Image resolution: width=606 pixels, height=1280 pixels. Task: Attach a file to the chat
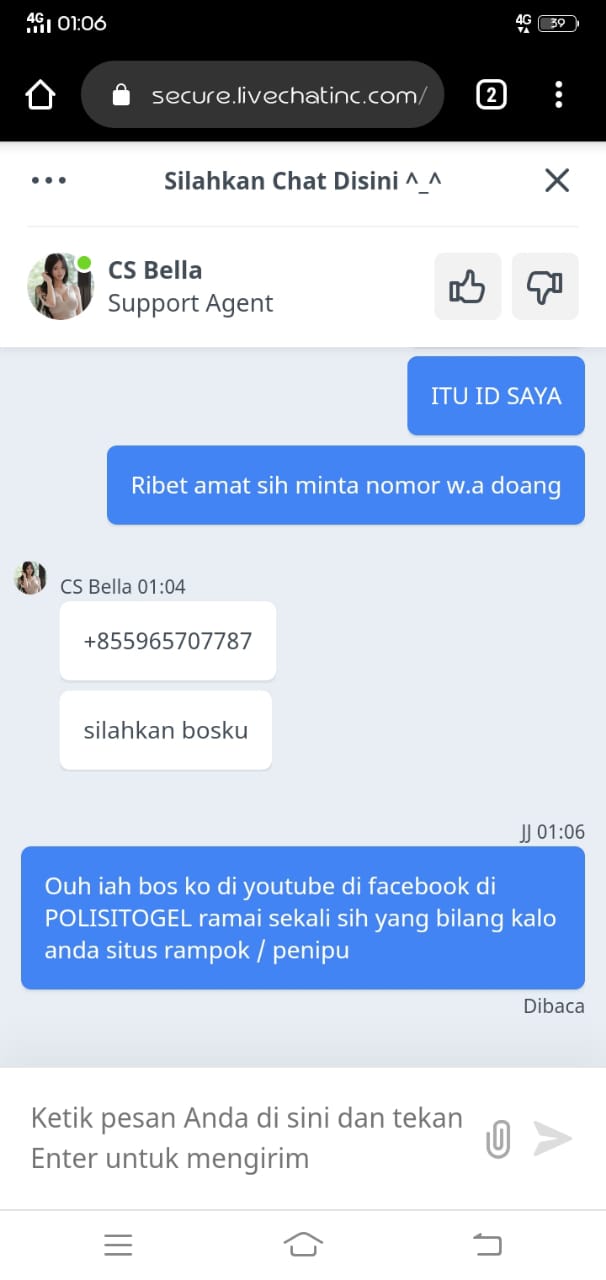point(498,1139)
